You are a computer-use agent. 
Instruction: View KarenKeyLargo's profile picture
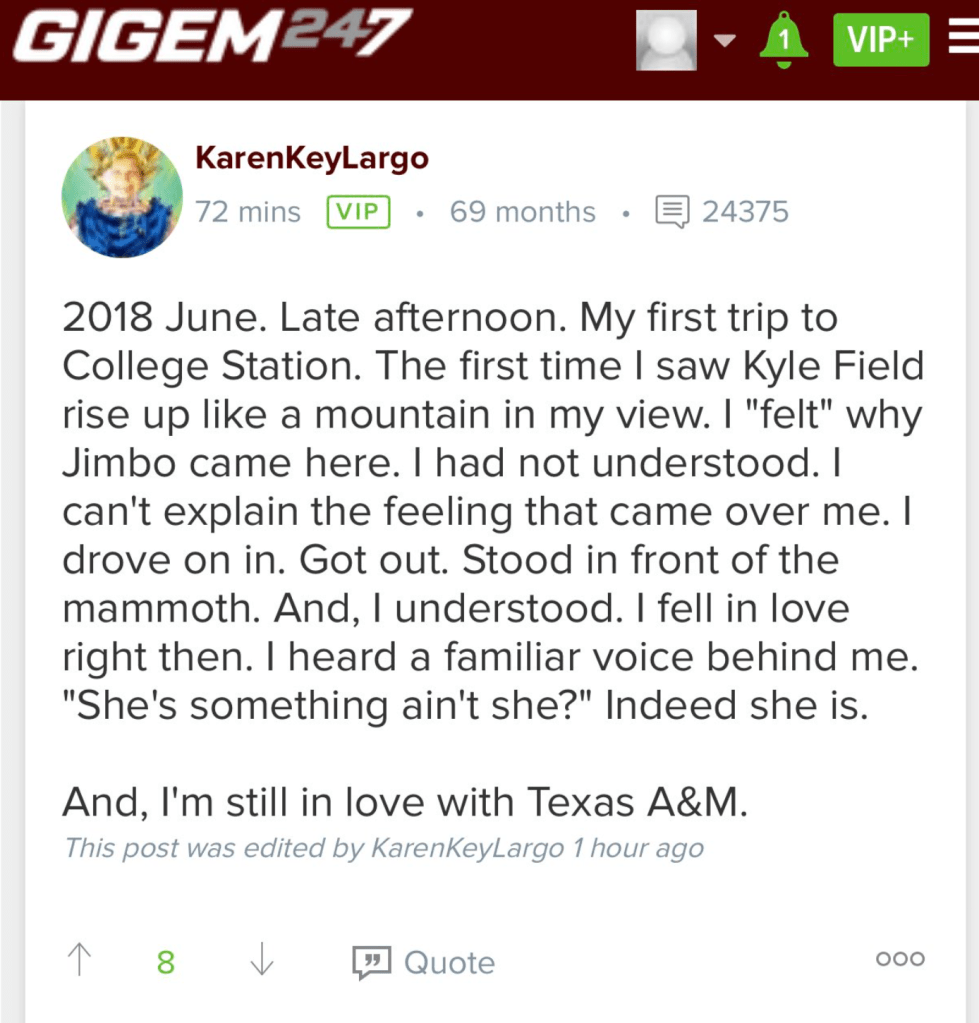pyautogui.click(x=122, y=197)
